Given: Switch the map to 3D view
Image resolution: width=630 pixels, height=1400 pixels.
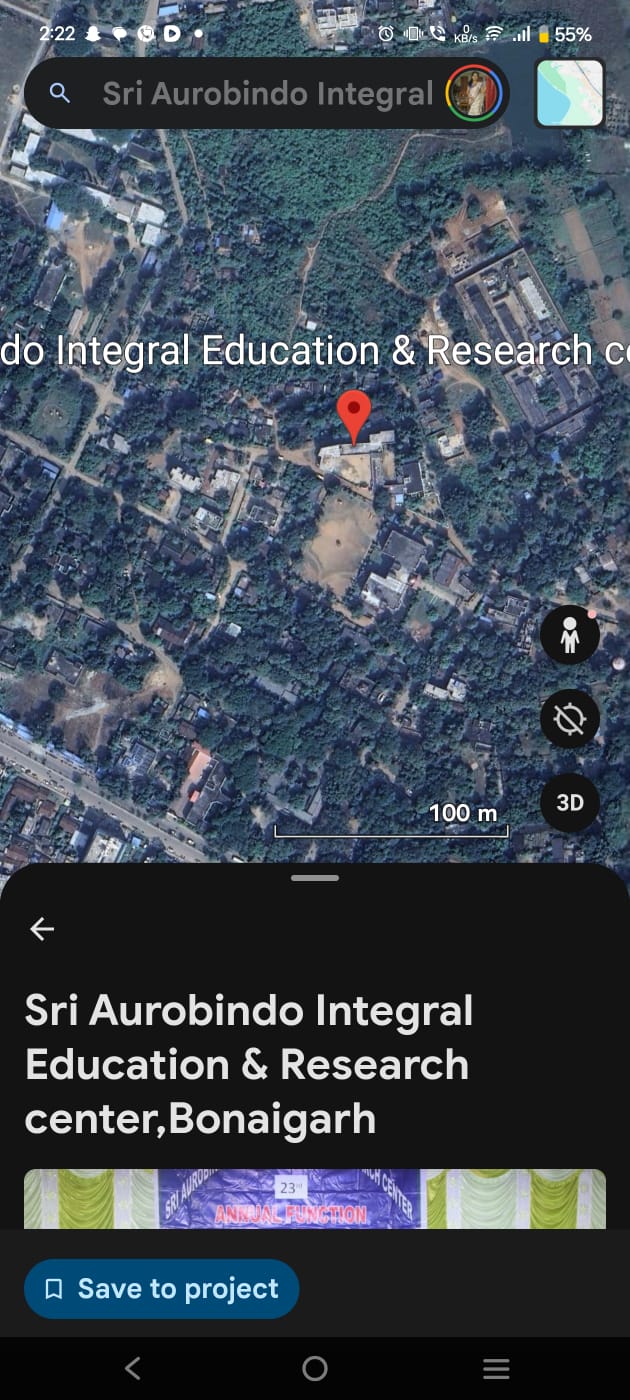Looking at the screenshot, I should (570, 803).
